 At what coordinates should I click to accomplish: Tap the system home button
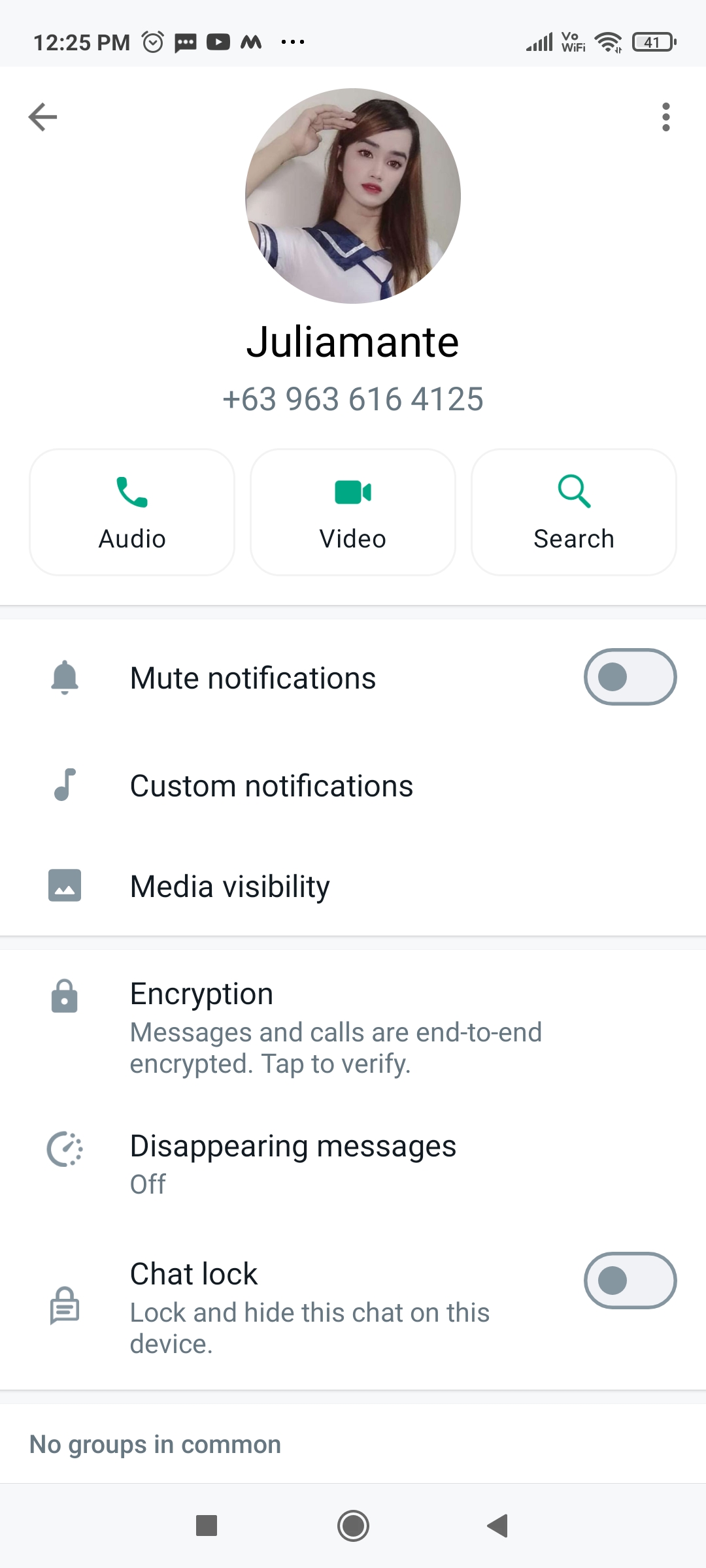pyautogui.click(x=353, y=1526)
